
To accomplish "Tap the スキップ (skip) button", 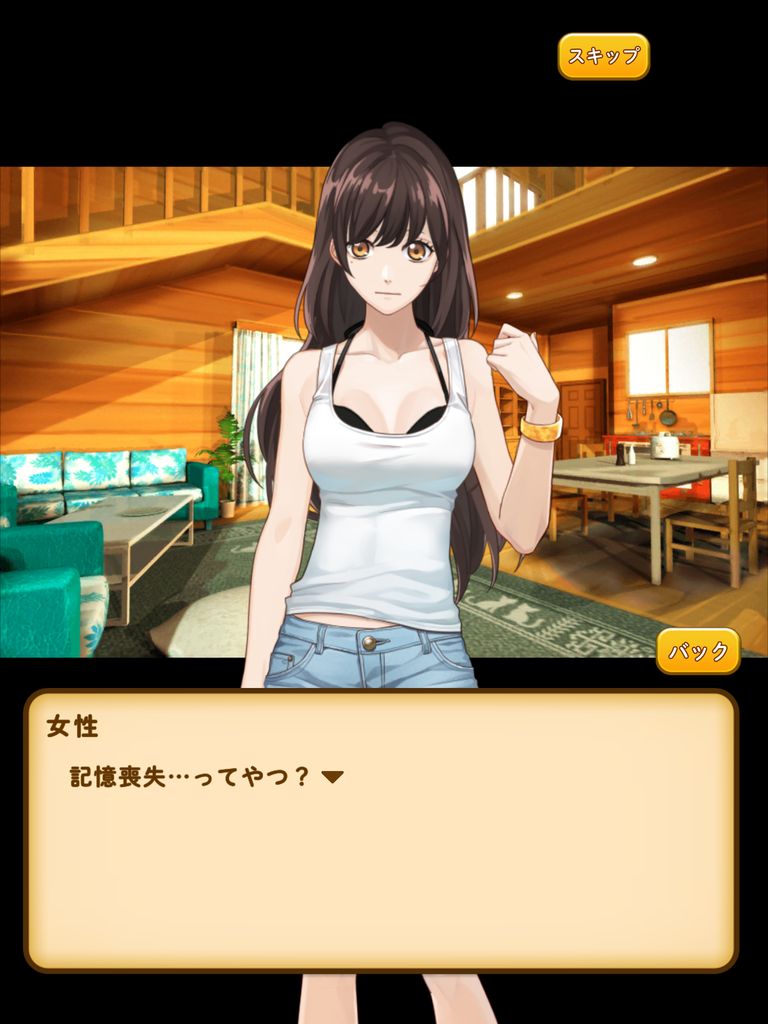I will [603, 56].
